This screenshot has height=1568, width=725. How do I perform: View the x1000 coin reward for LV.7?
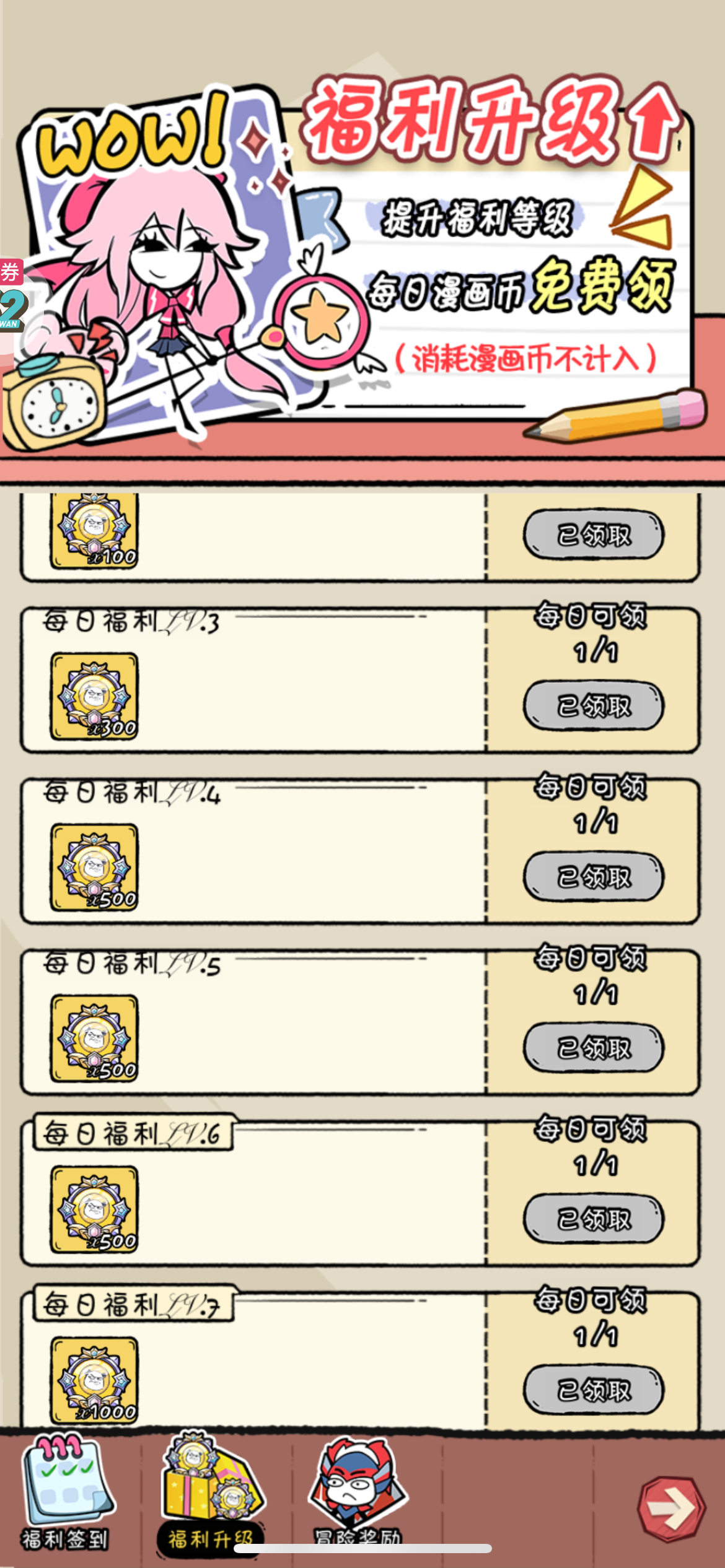pos(94,1380)
